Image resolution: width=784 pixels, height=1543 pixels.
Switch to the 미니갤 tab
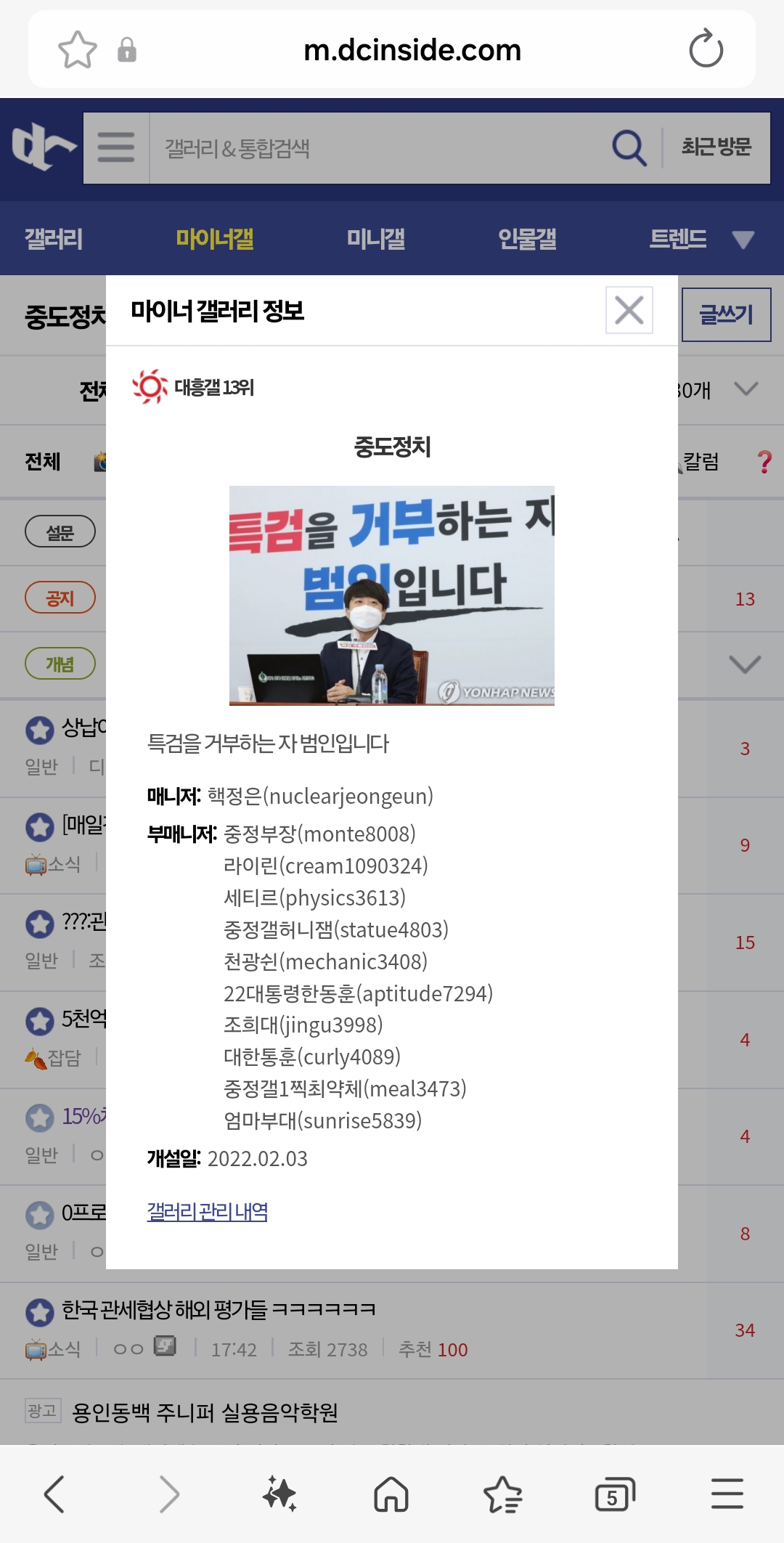[x=376, y=239]
